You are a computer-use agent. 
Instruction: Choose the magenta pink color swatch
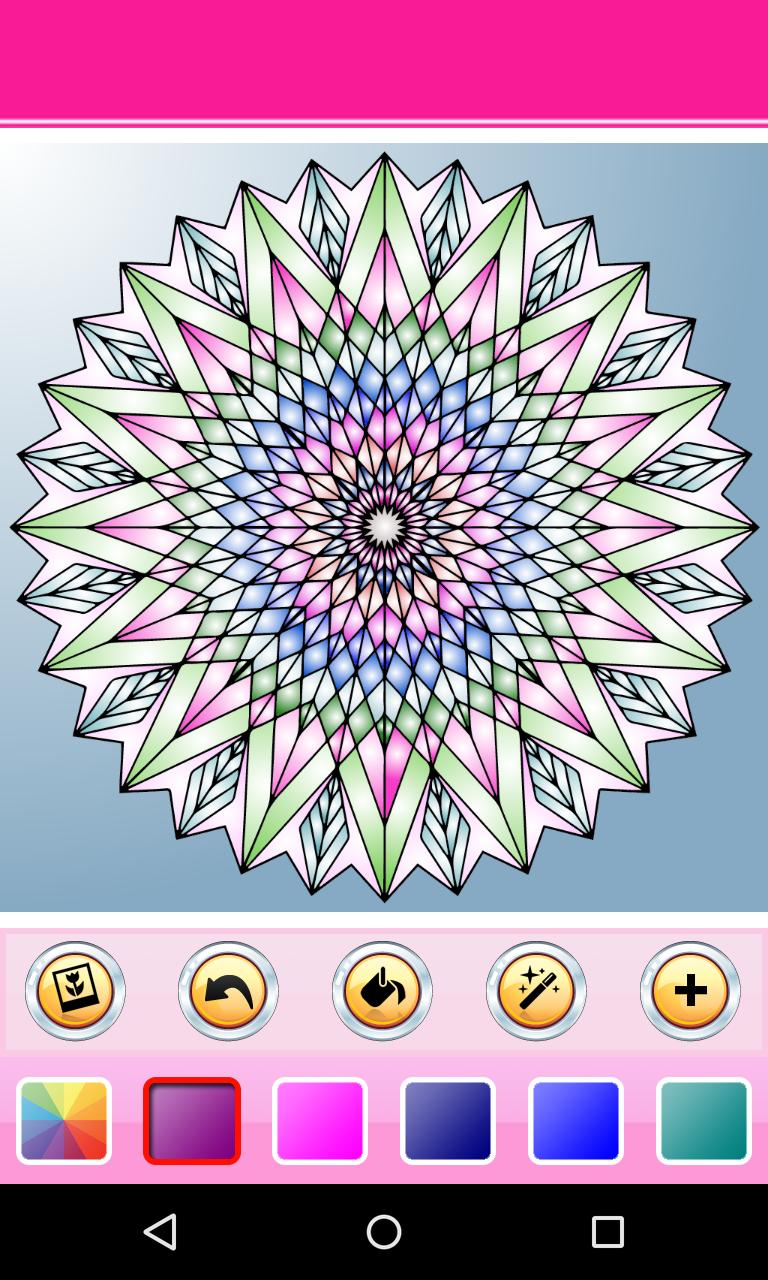(x=320, y=1121)
